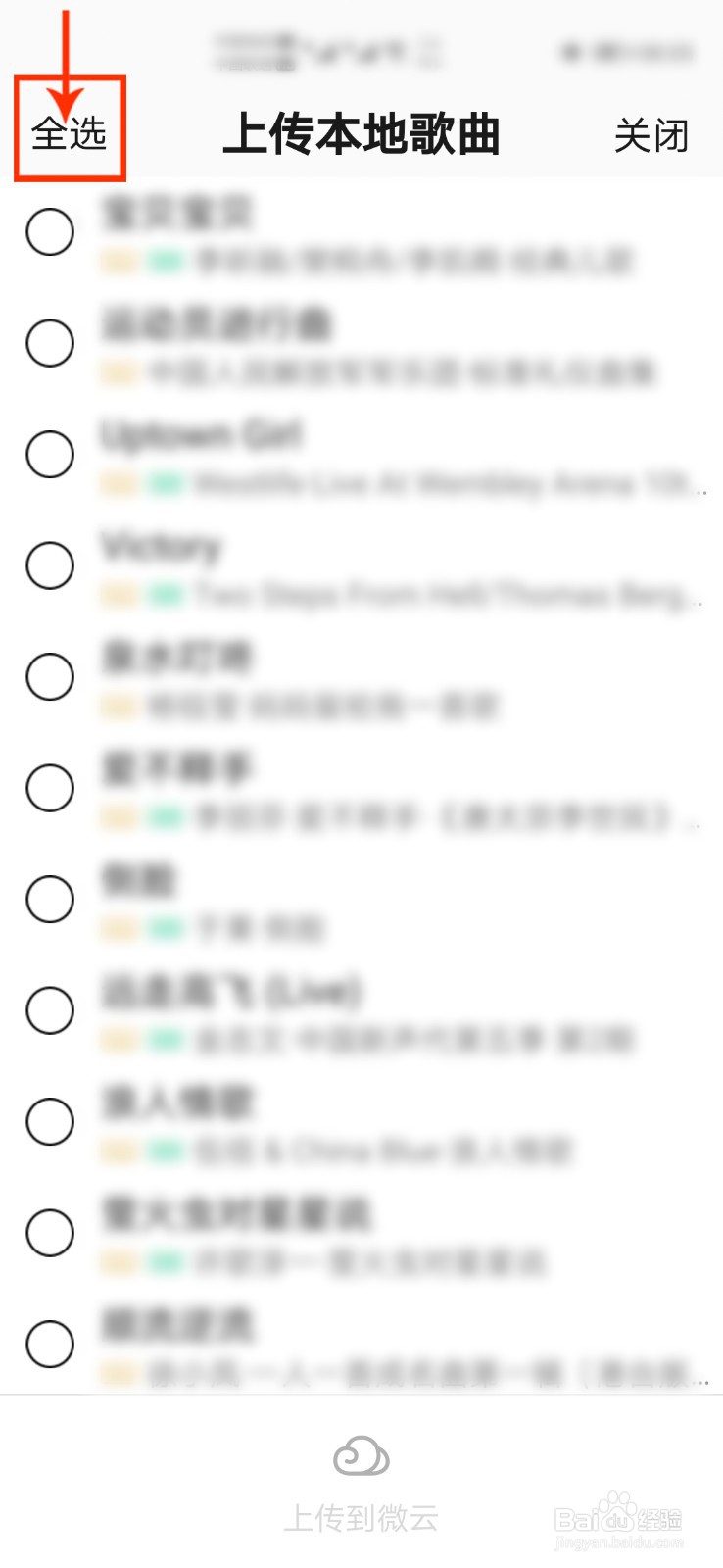Check the seventh song's selection circle

[50, 899]
